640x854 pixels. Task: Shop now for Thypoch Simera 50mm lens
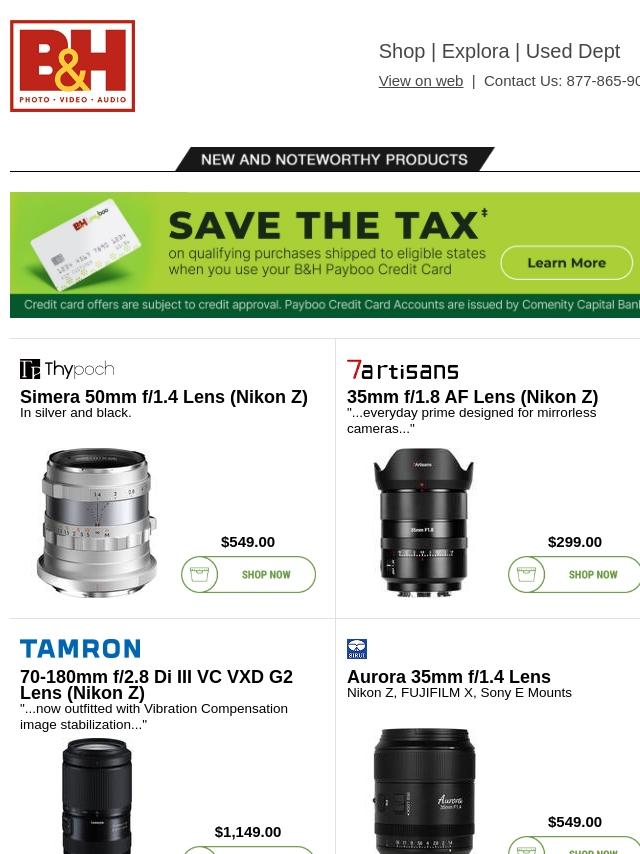click(249, 575)
